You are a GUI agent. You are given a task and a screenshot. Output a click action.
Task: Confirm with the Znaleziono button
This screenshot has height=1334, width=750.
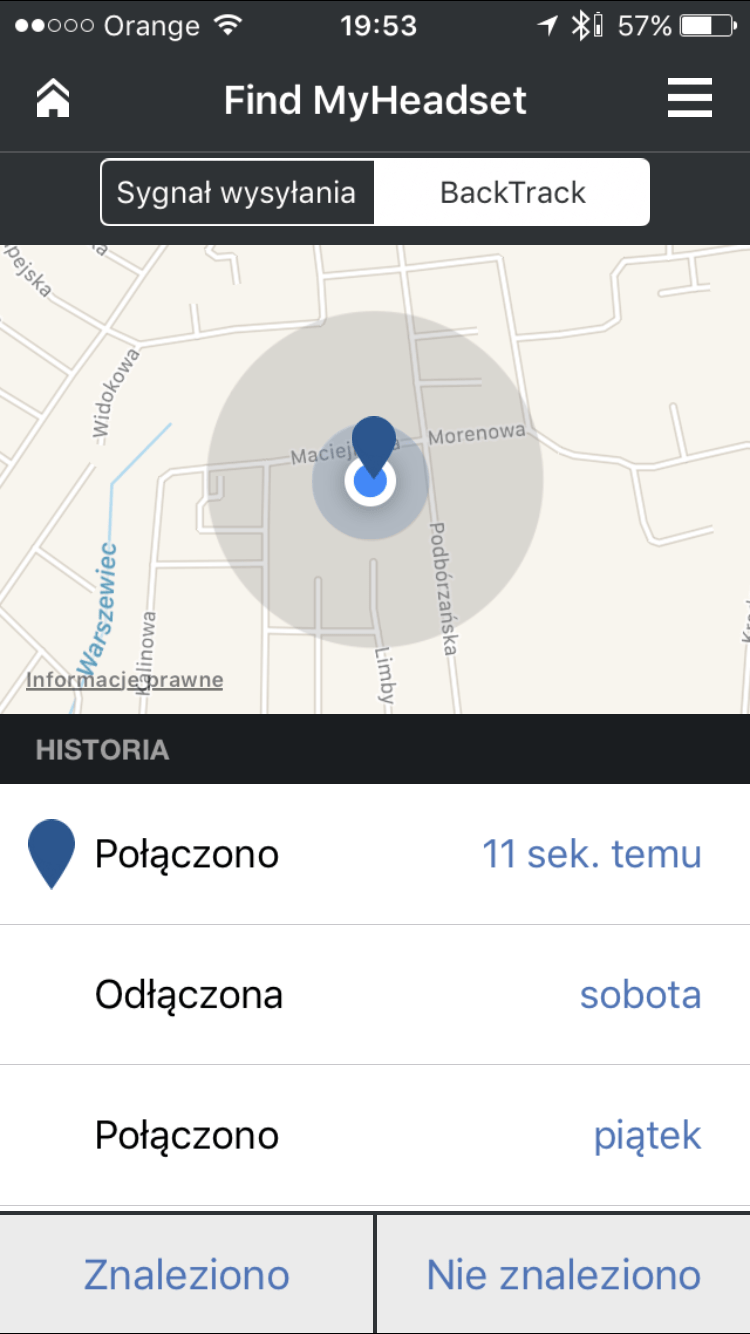(x=187, y=1275)
